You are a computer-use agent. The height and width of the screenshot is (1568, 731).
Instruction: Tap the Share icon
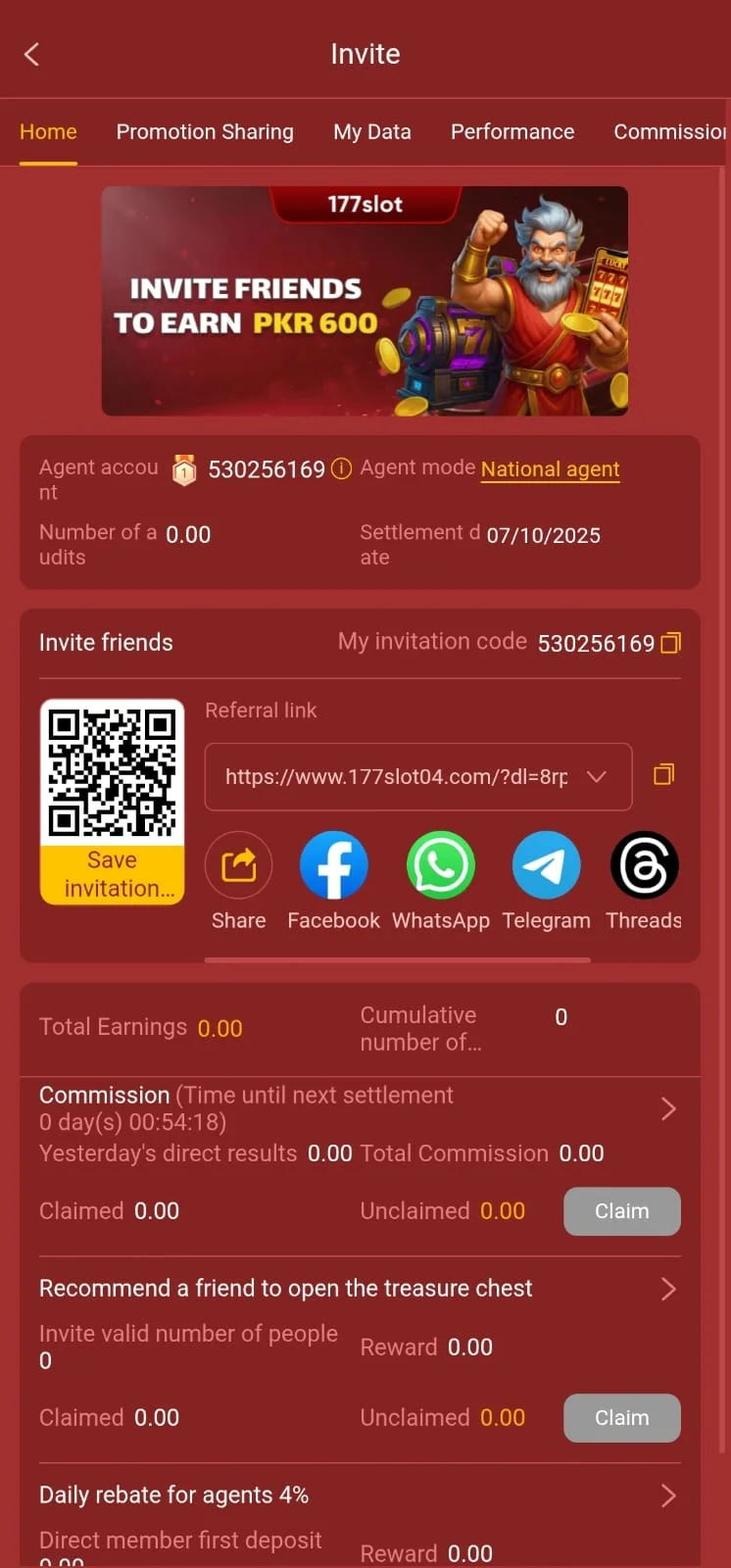click(238, 865)
